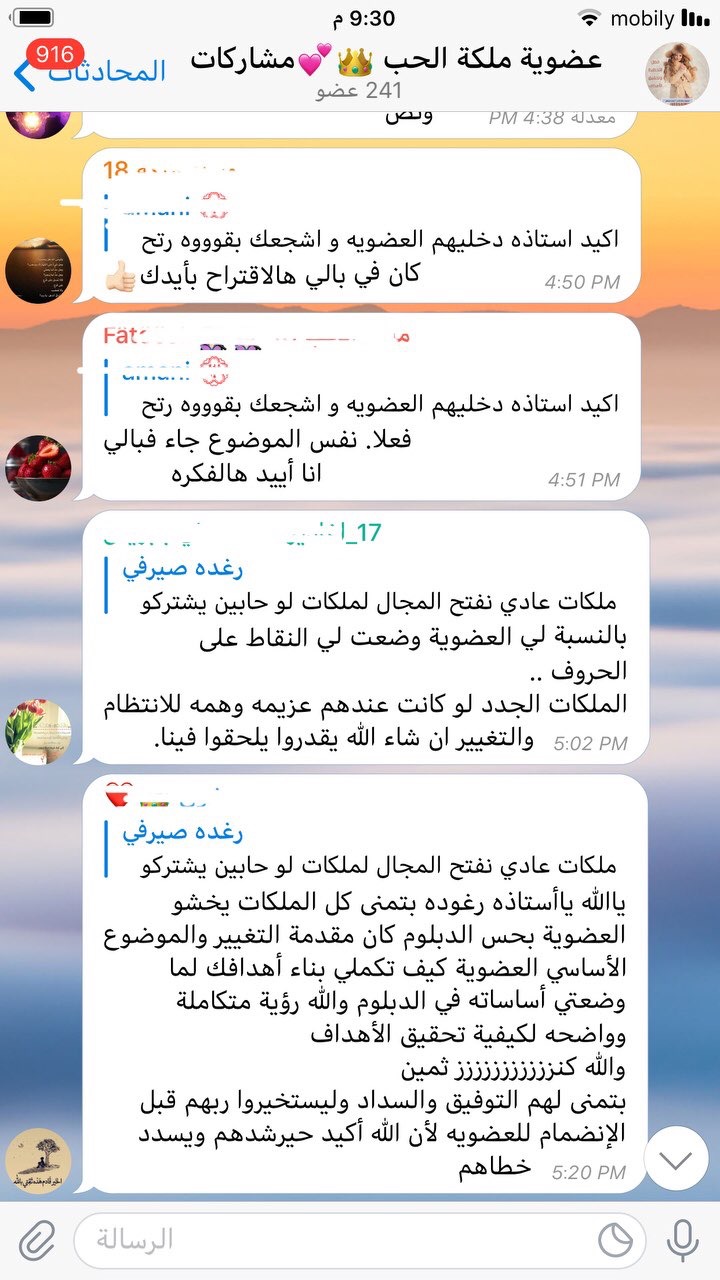Viewport: 720px width, 1280px height.
Task: Jump to latest messages with down arrow
Action: 676,1160
